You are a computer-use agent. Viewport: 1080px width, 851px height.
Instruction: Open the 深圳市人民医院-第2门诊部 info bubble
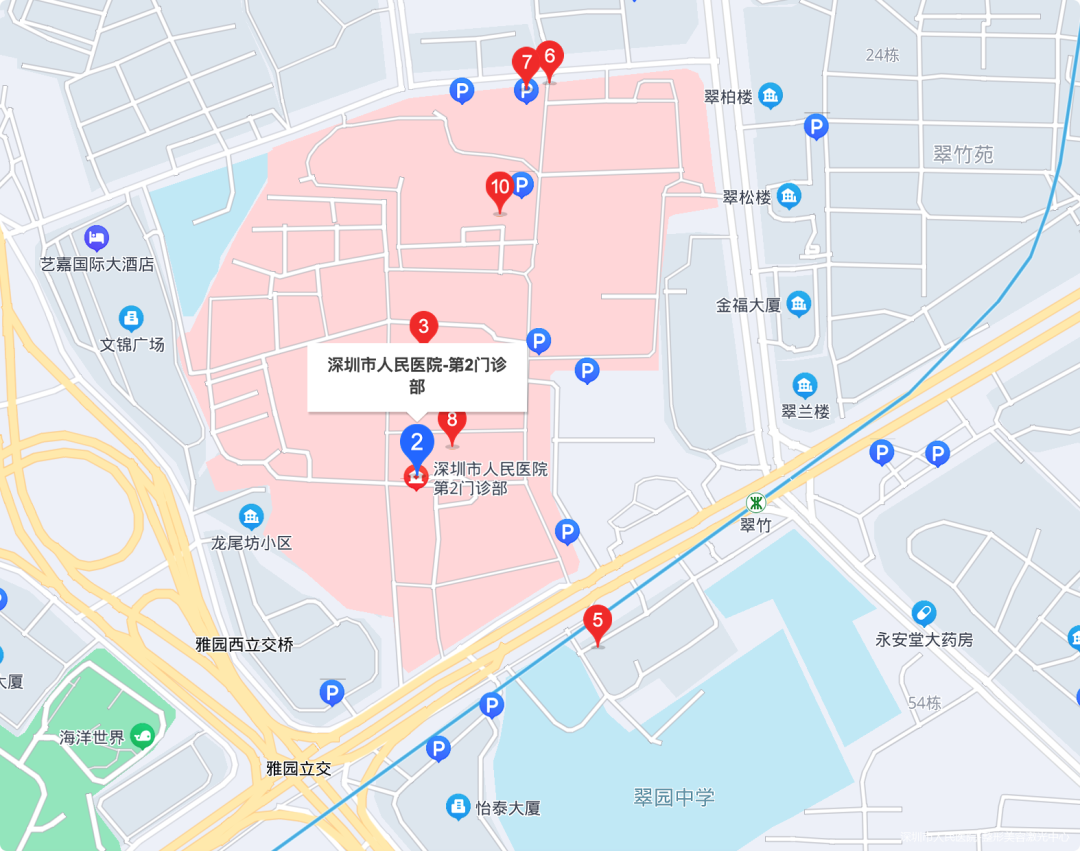tap(417, 376)
